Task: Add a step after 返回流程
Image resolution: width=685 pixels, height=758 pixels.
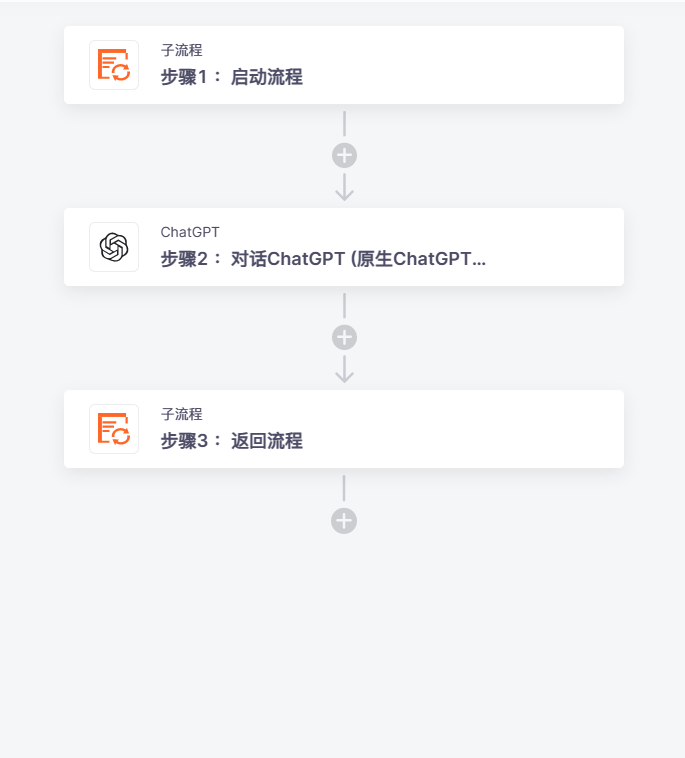Action: (344, 521)
